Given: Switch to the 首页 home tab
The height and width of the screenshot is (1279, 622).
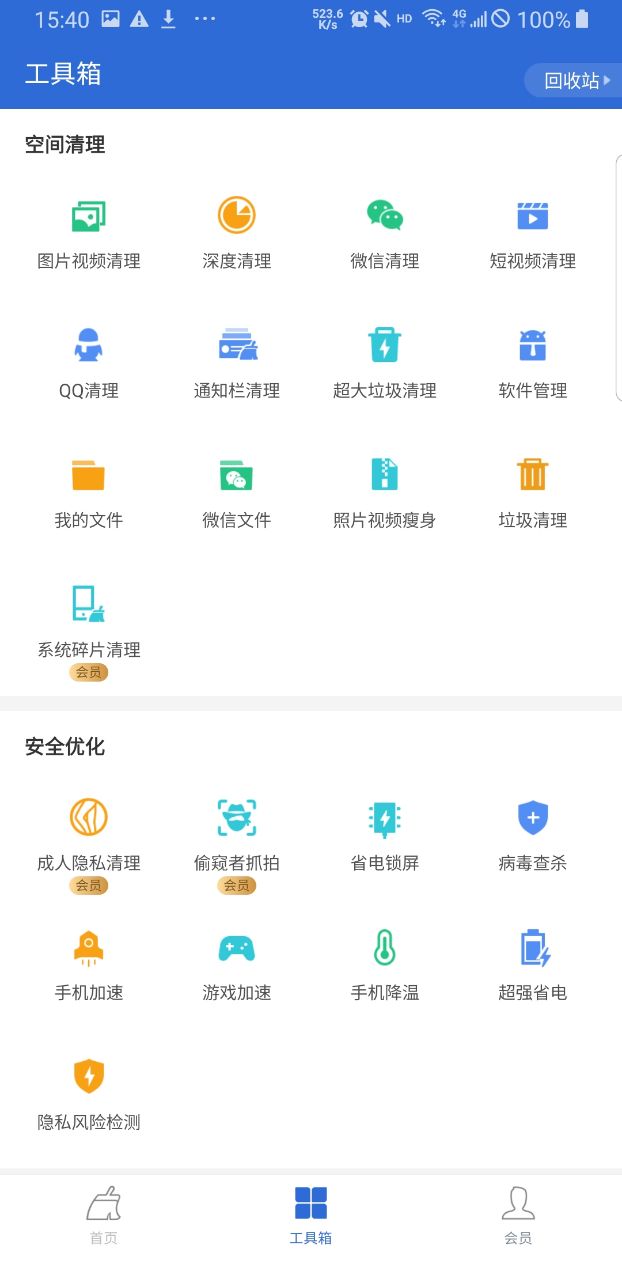Looking at the screenshot, I should coord(103,1216).
